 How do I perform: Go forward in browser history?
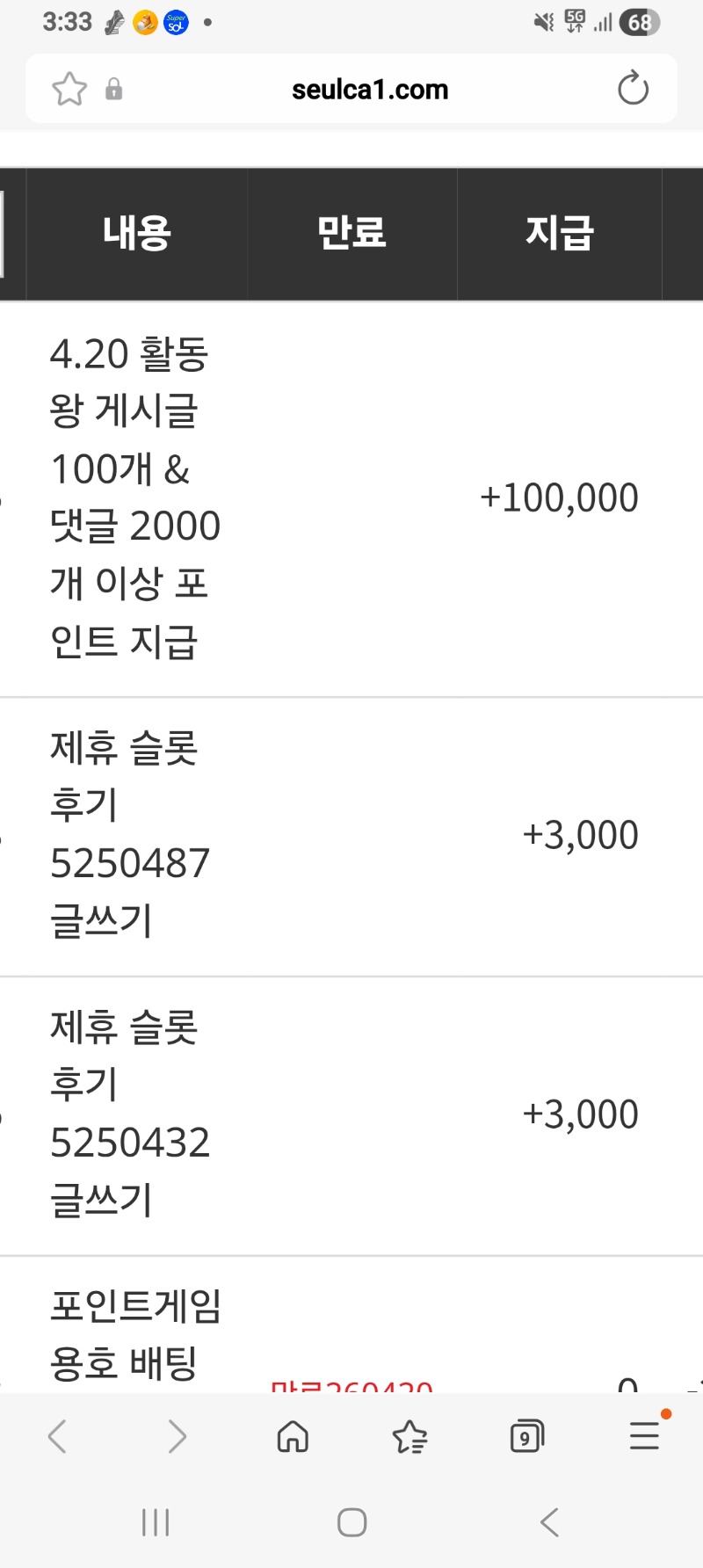(177, 1437)
